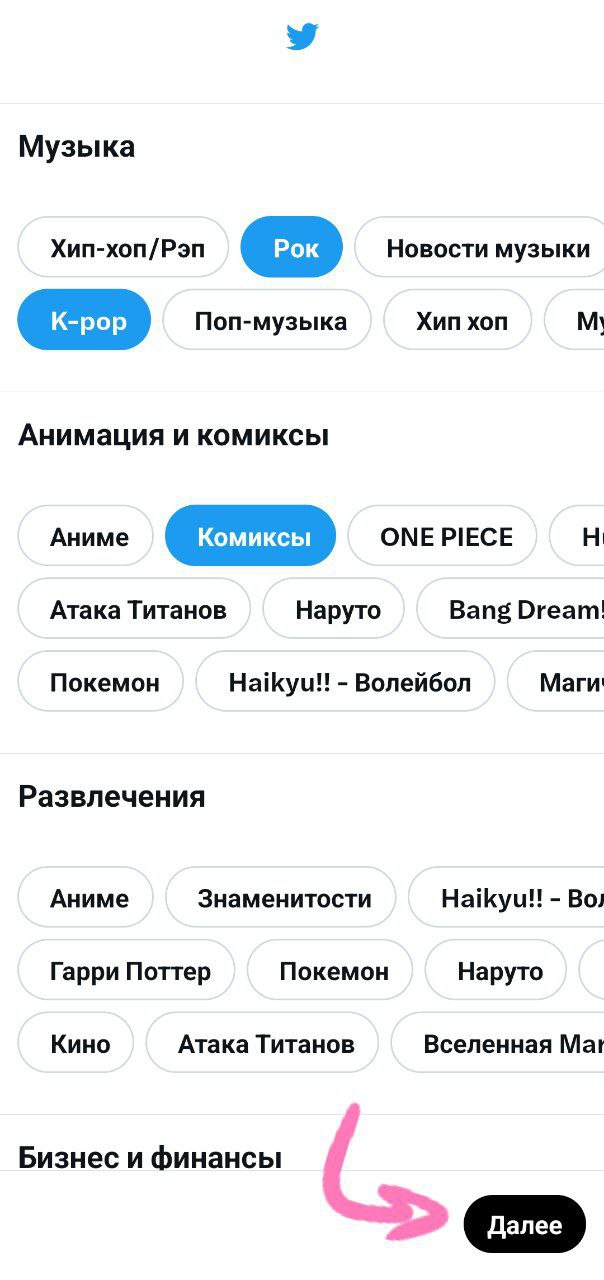This screenshot has height=1280, width=604.
Task: Unselect the K-pop chip
Action: point(85,321)
